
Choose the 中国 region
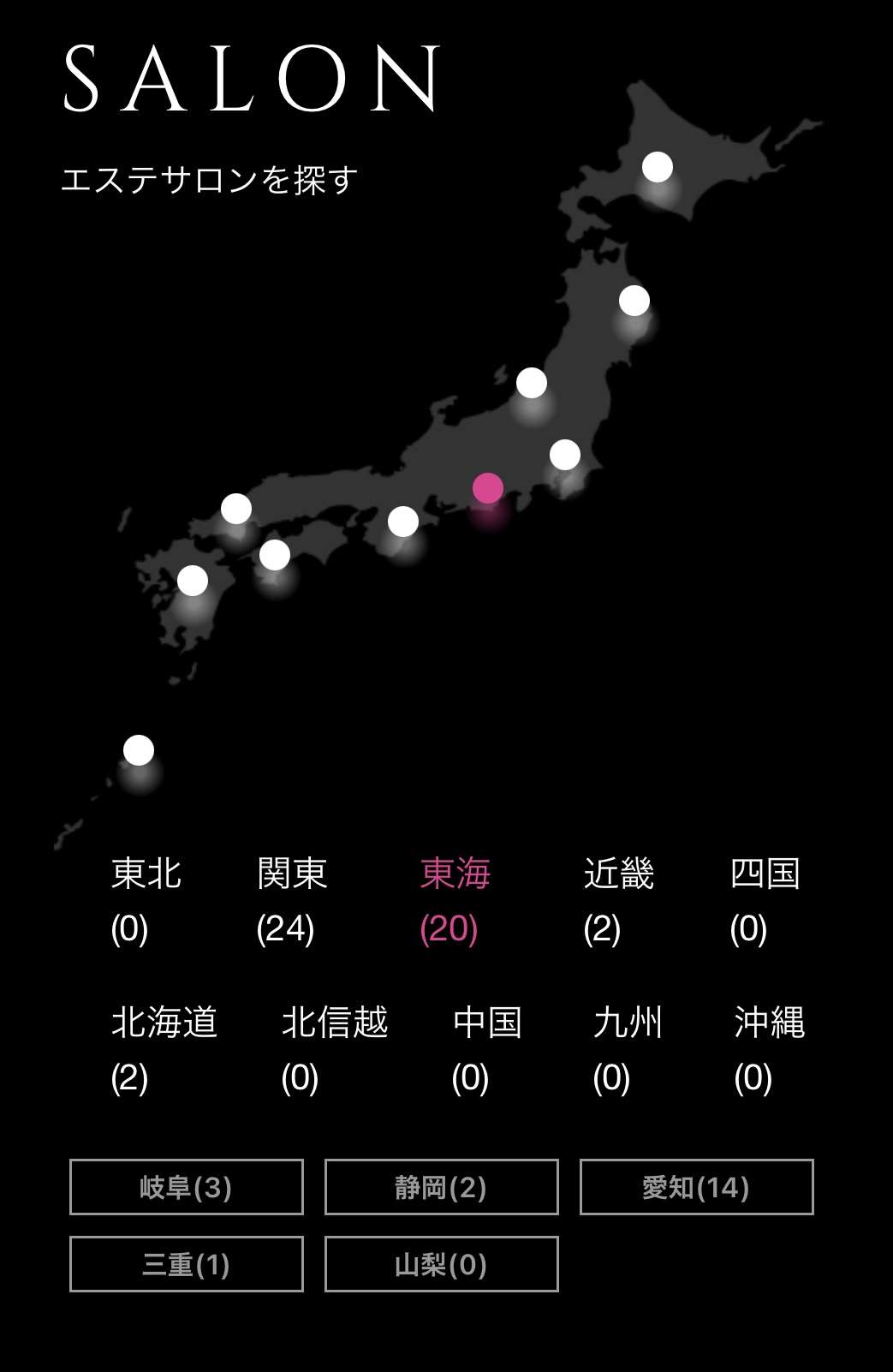pos(487,1048)
